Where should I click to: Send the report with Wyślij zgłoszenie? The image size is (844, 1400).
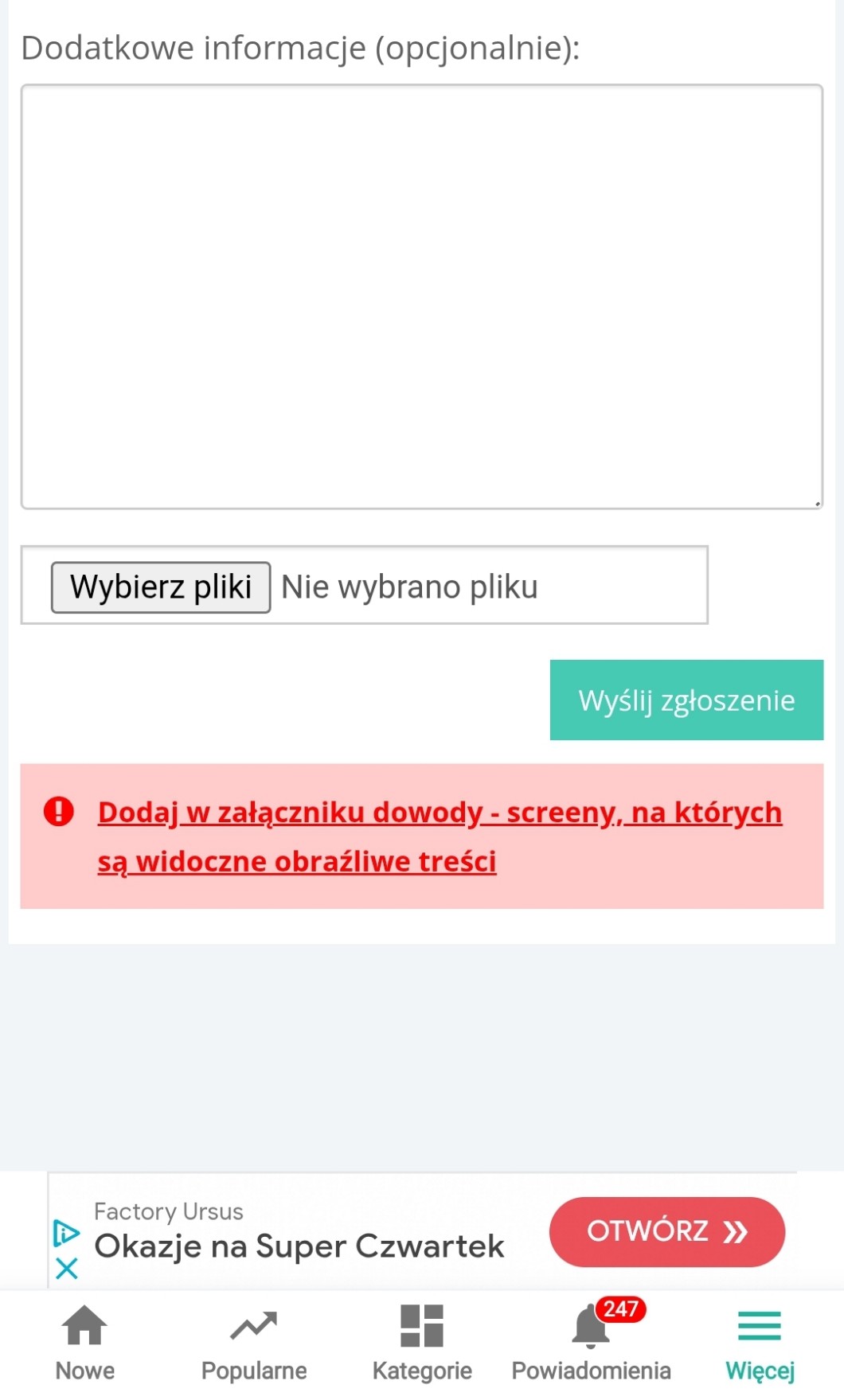pyautogui.click(x=686, y=700)
